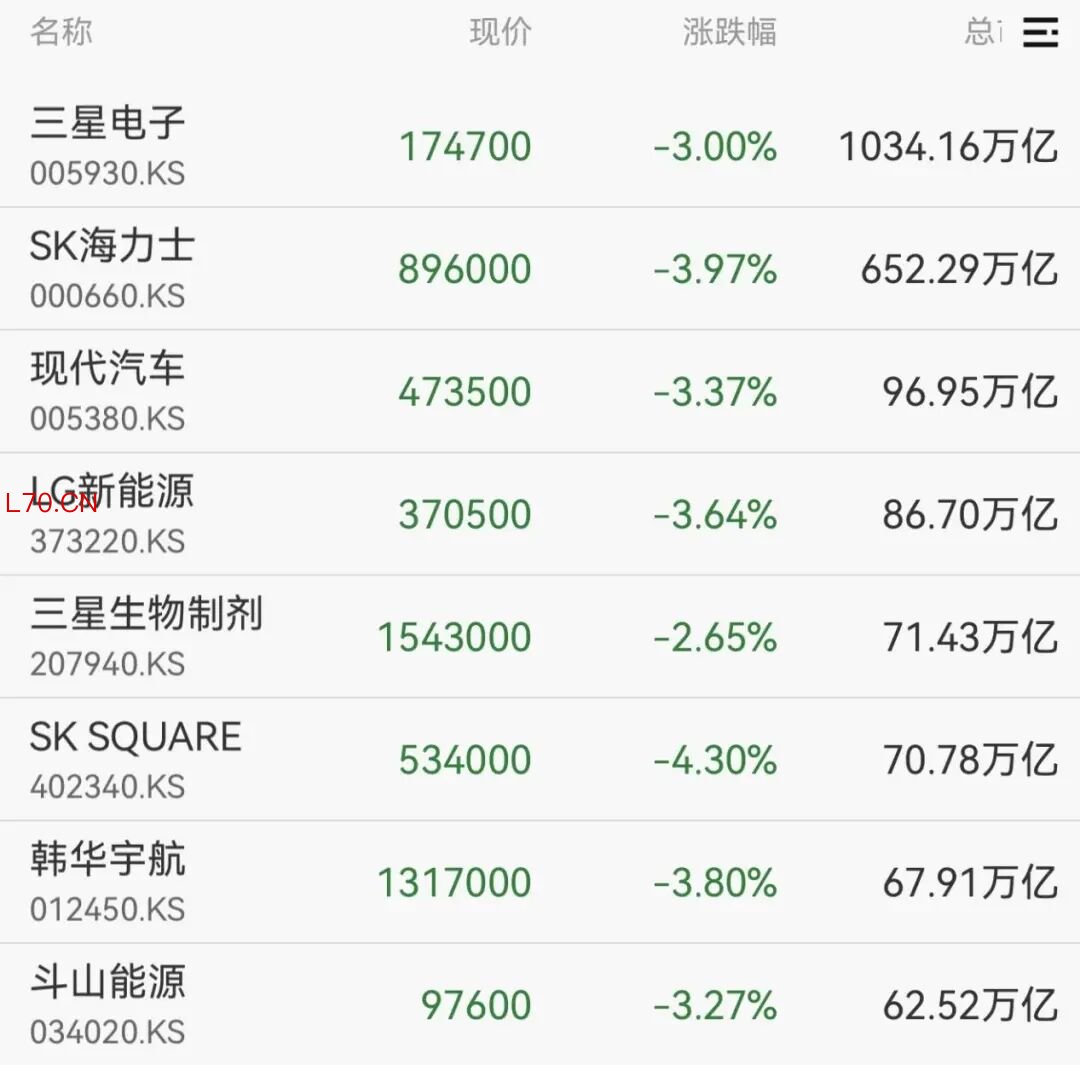Open 三星电子 stock details
Screen dimensions: 1080x1065
point(540,146)
